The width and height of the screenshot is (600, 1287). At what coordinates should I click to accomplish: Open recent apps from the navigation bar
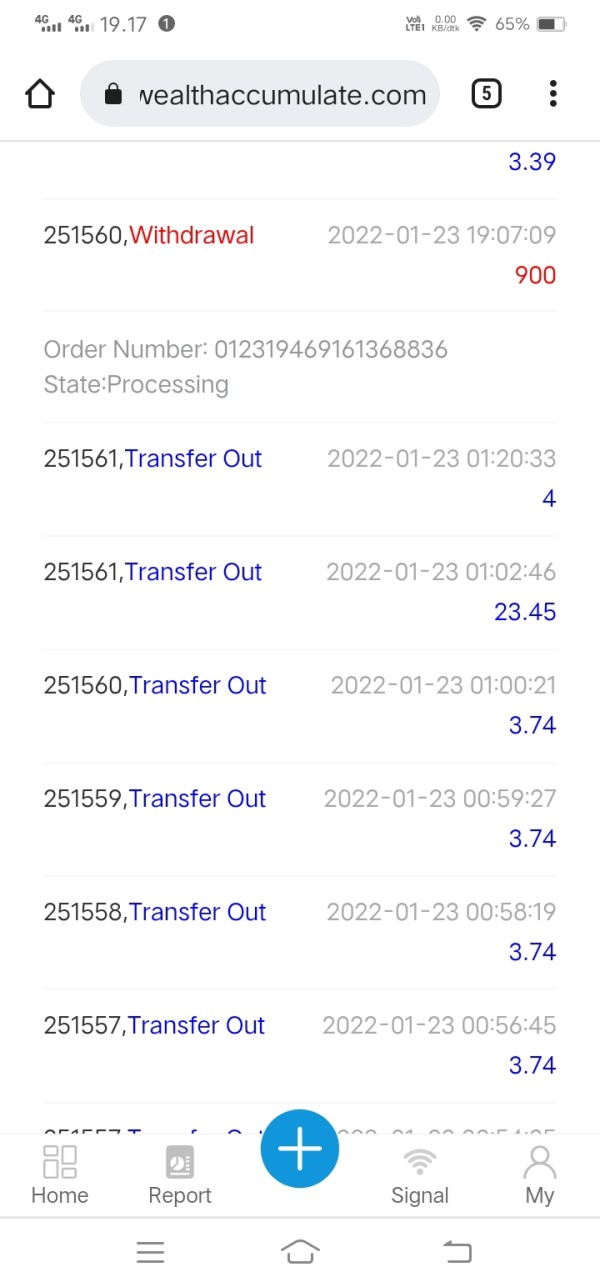pyautogui.click(x=150, y=1251)
